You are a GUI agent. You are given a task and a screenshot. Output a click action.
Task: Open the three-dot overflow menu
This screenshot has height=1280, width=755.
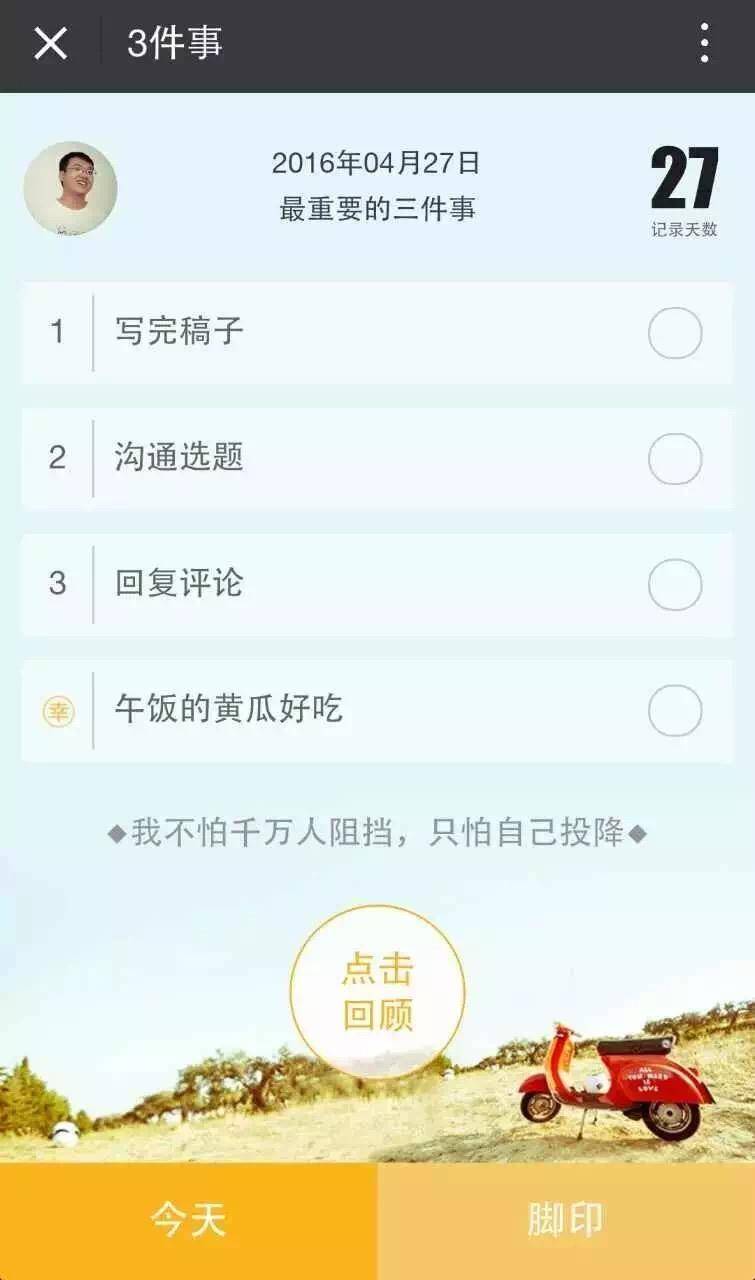point(705,44)
